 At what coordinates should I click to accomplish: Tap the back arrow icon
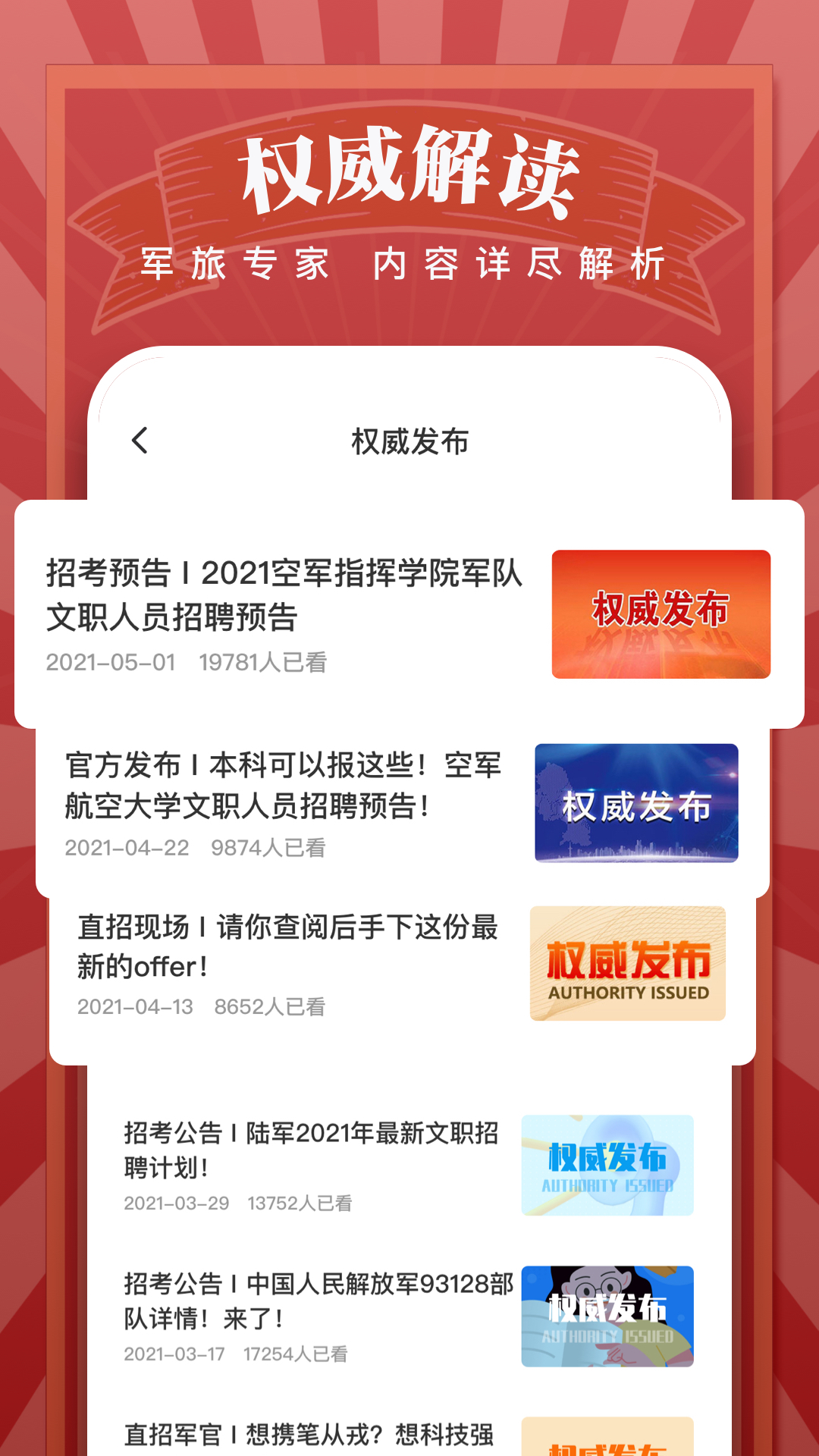140,441
